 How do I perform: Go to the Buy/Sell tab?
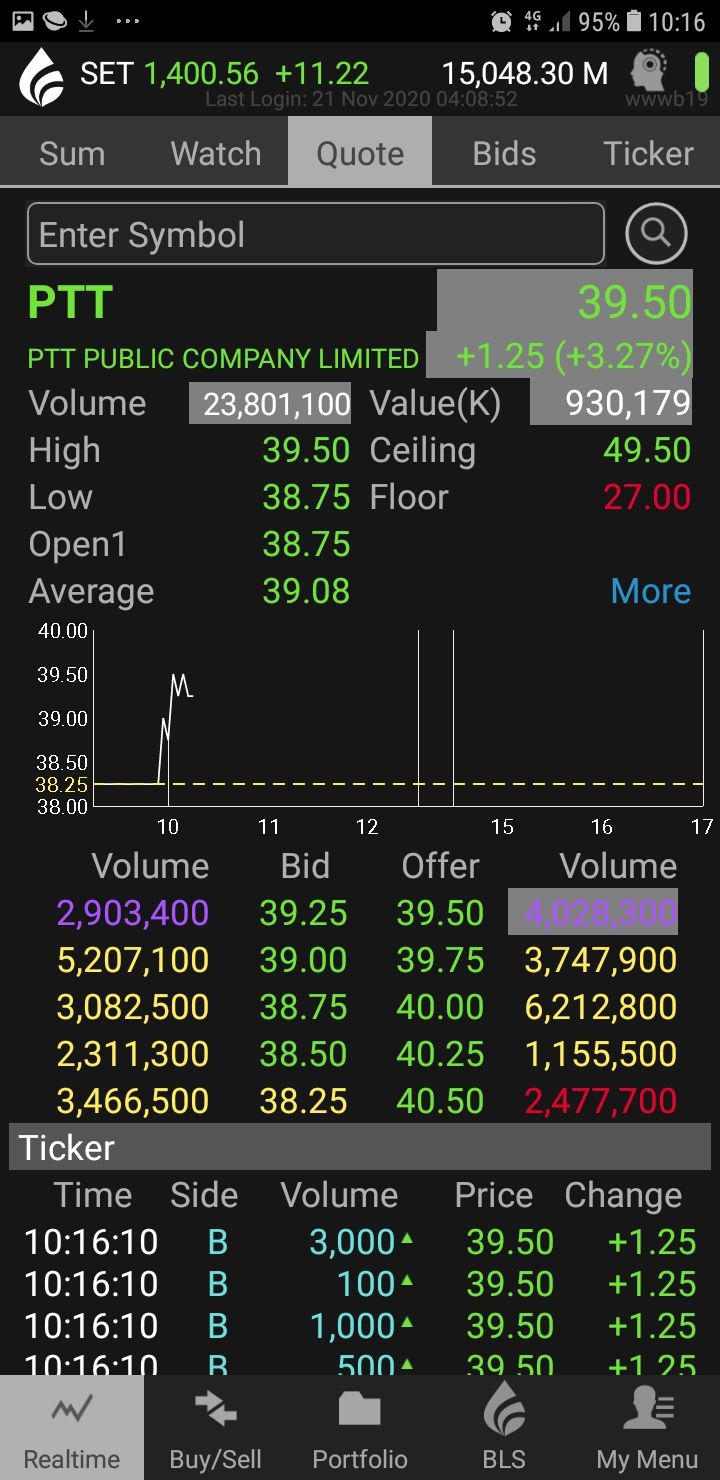click(x=216, y=1430)
